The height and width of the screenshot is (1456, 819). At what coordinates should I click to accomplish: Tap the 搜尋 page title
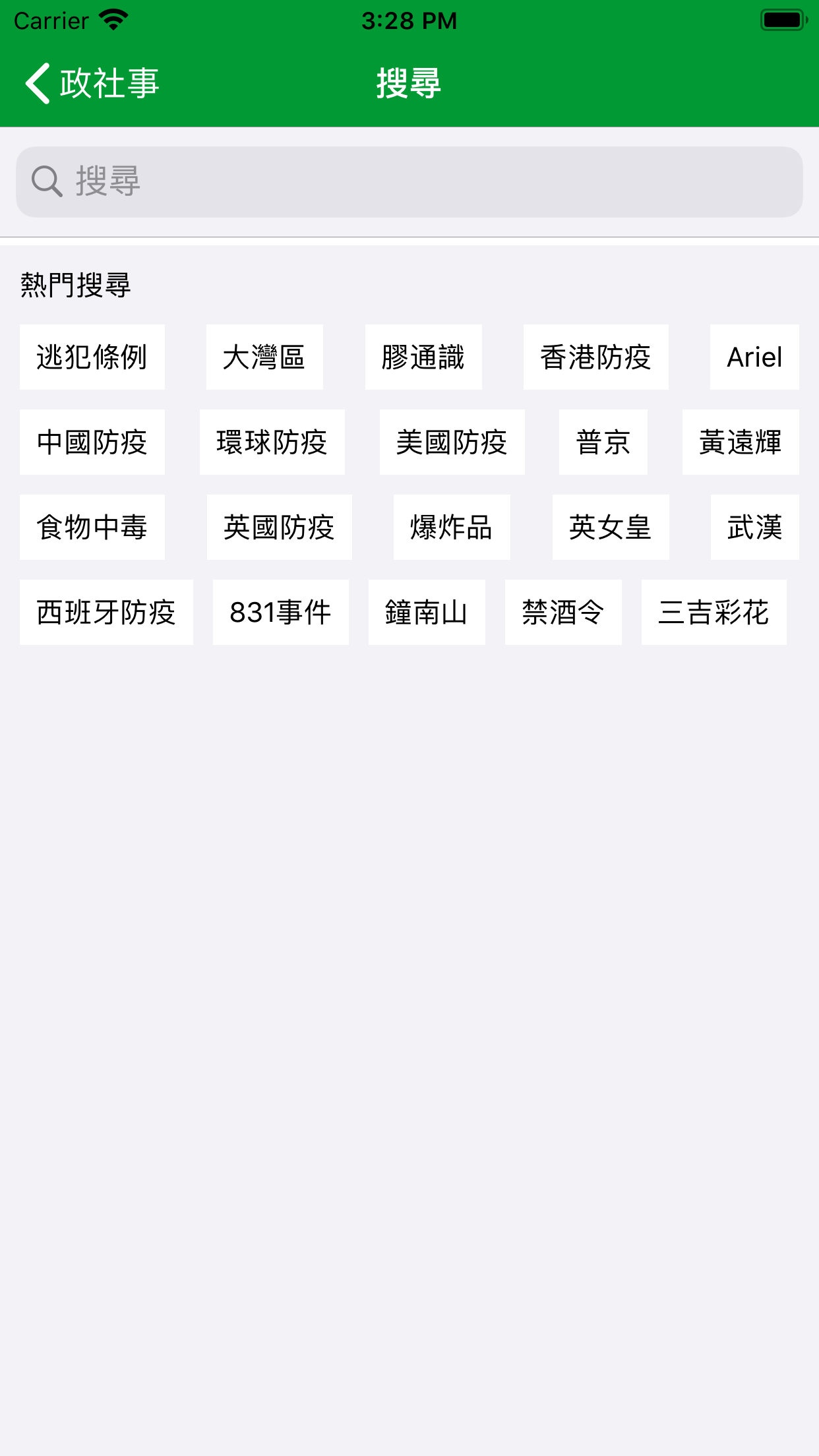pyautogui.click(x=409, y=84)
